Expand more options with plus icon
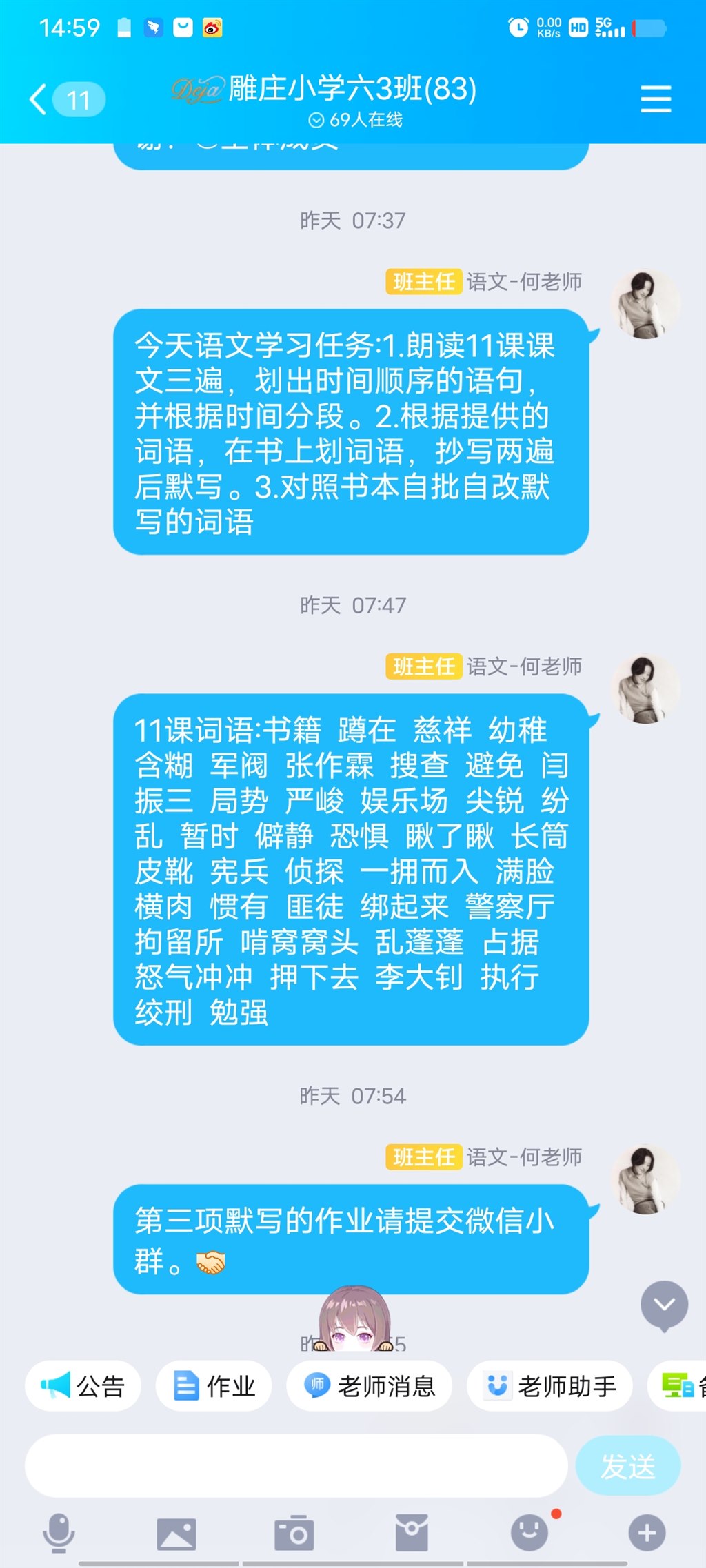Image resolution: width=706 pixels, height=1568 pixels. click(x=647, y=1533)
